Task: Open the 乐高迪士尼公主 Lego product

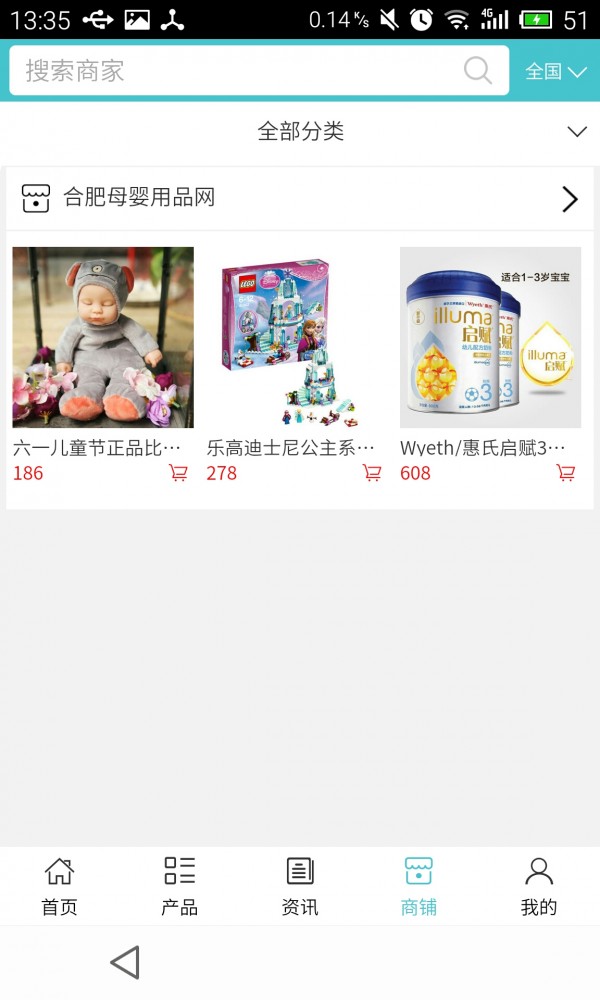Action: tap(297, 338)
